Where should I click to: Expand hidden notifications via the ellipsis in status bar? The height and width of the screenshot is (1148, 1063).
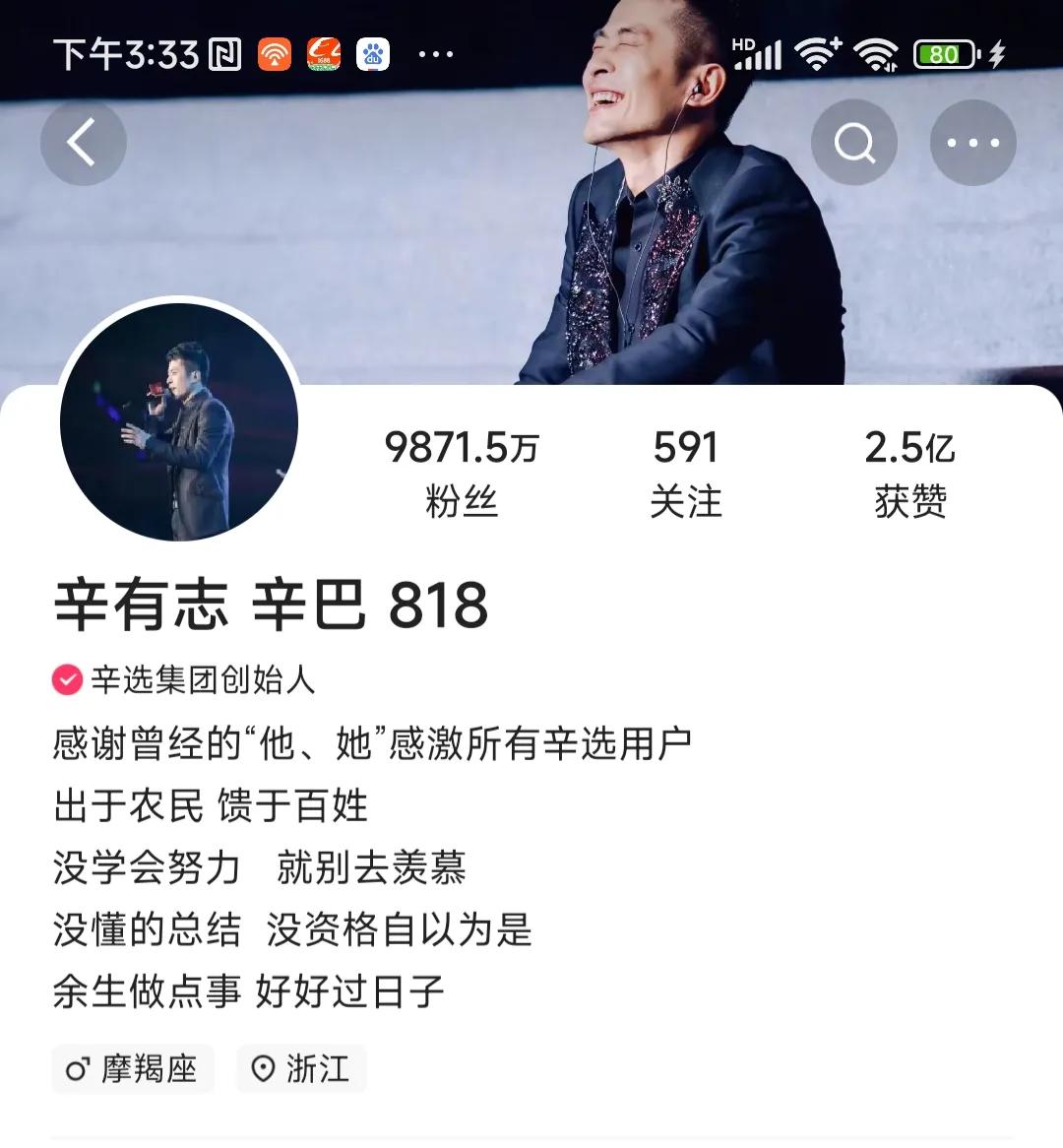[436, 53]
